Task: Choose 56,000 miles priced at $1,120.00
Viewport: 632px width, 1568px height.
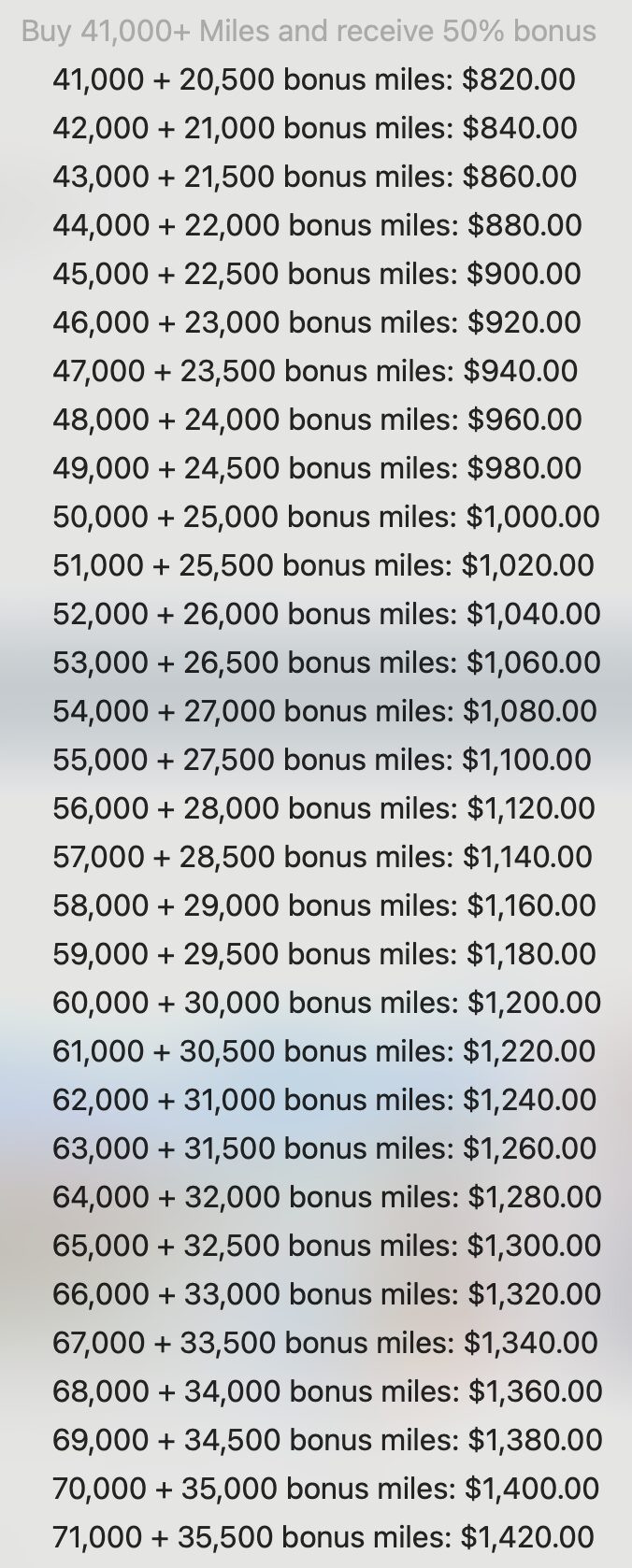Action: [x=323, y=808]
